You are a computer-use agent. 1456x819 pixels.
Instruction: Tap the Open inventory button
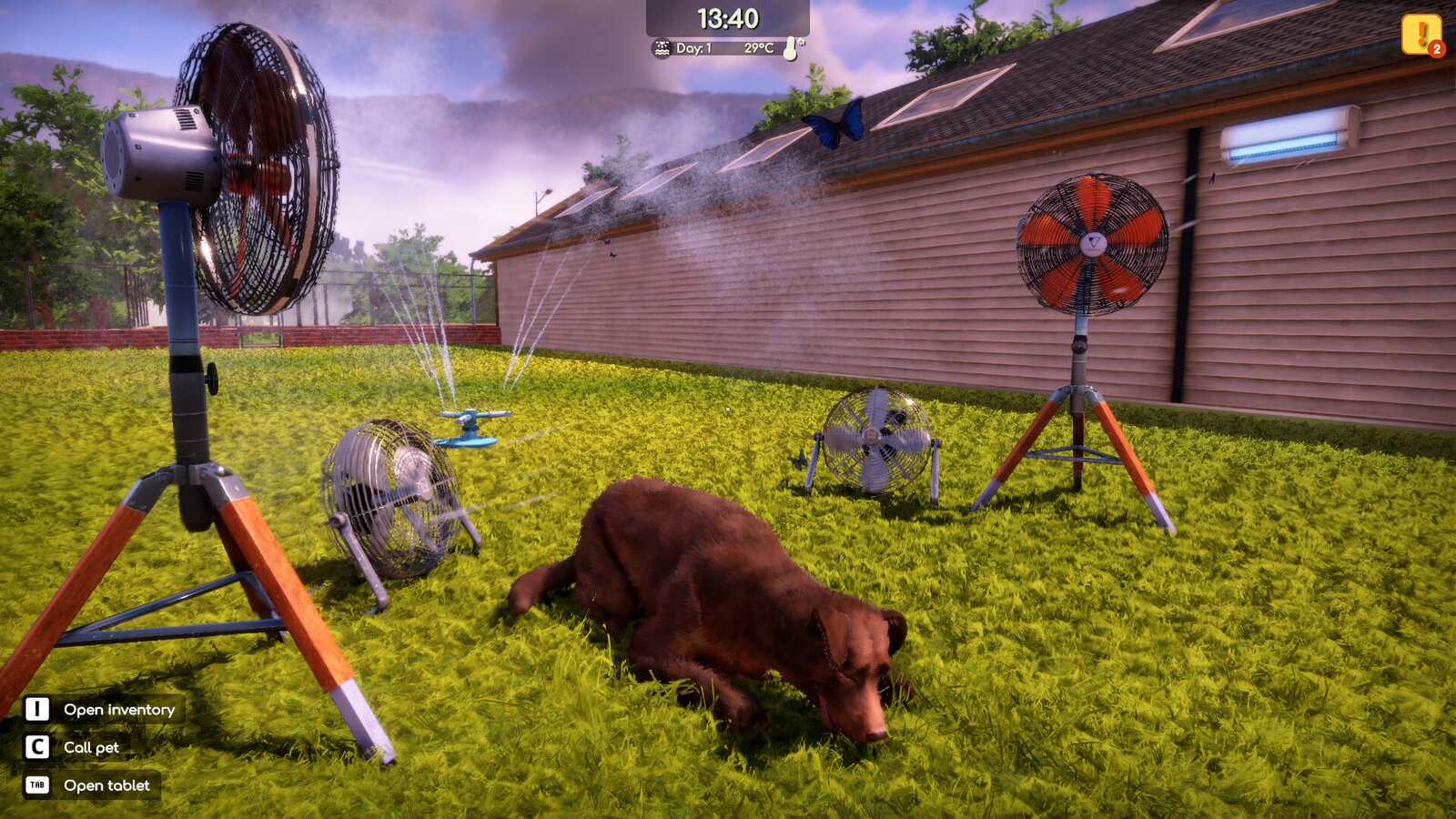[102, 709]
